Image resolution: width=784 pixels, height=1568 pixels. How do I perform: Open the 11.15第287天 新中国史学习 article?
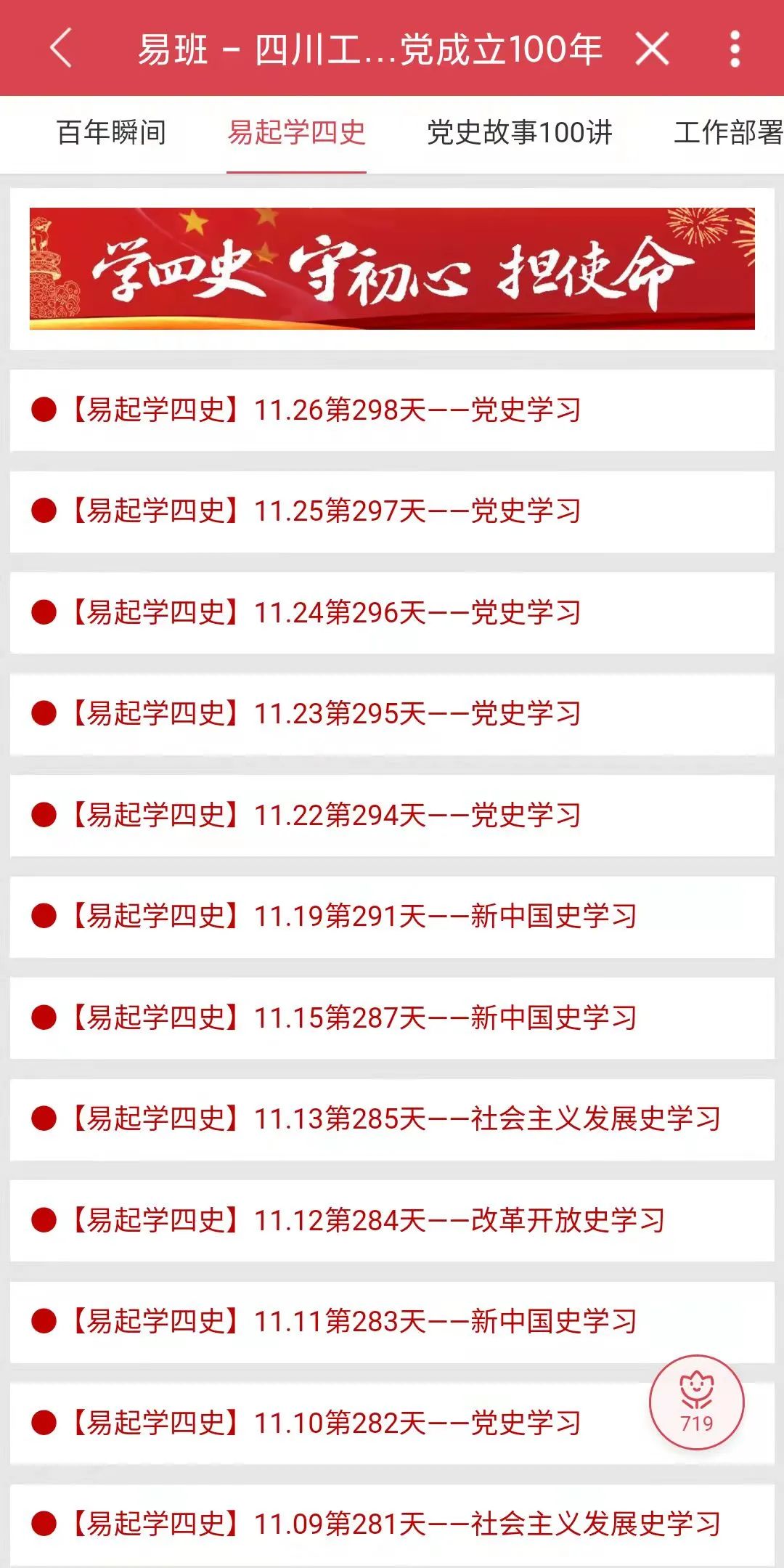point(392,1018)
